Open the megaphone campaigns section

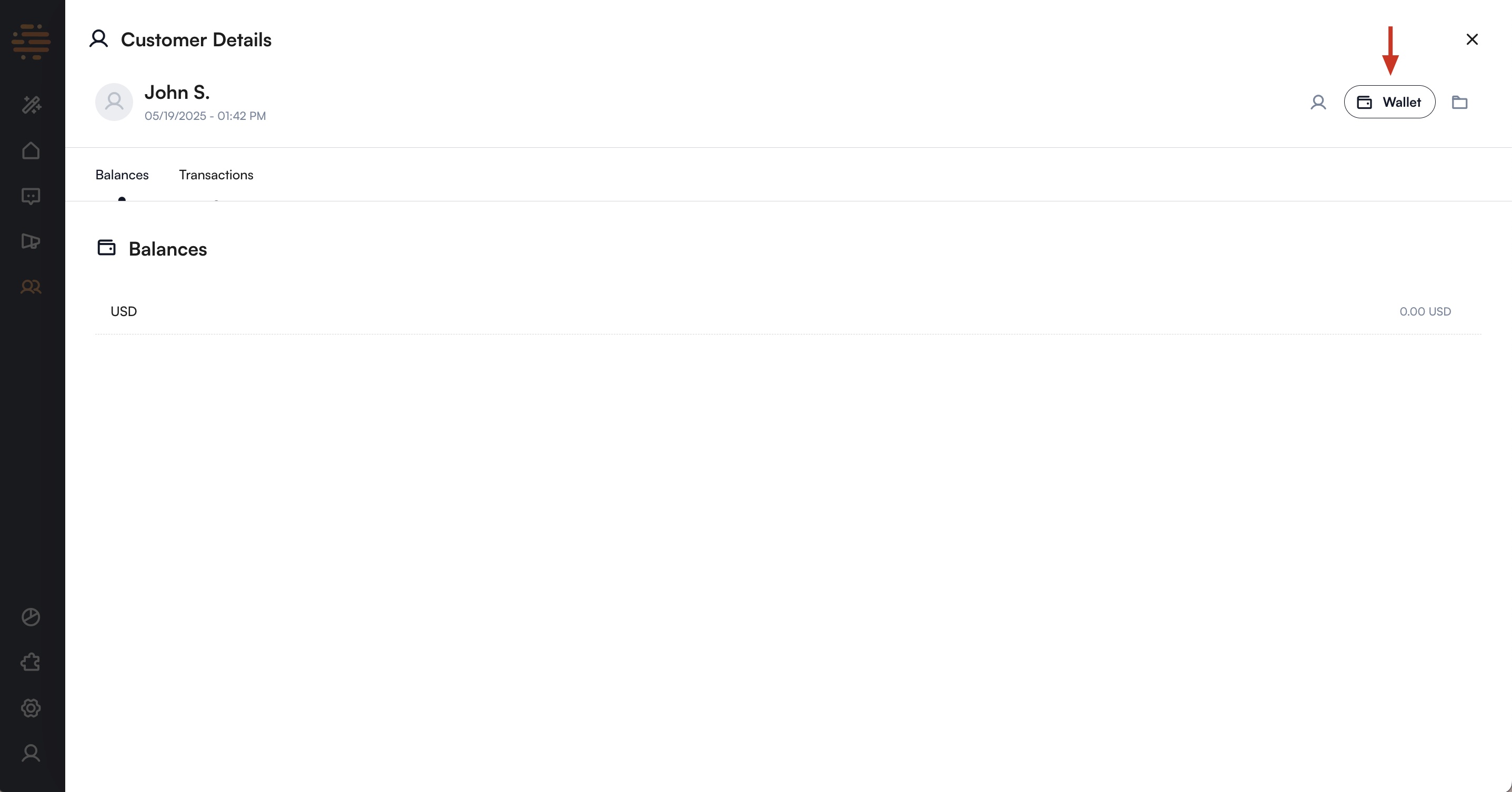pyautogui.click(x=31, y=241)
